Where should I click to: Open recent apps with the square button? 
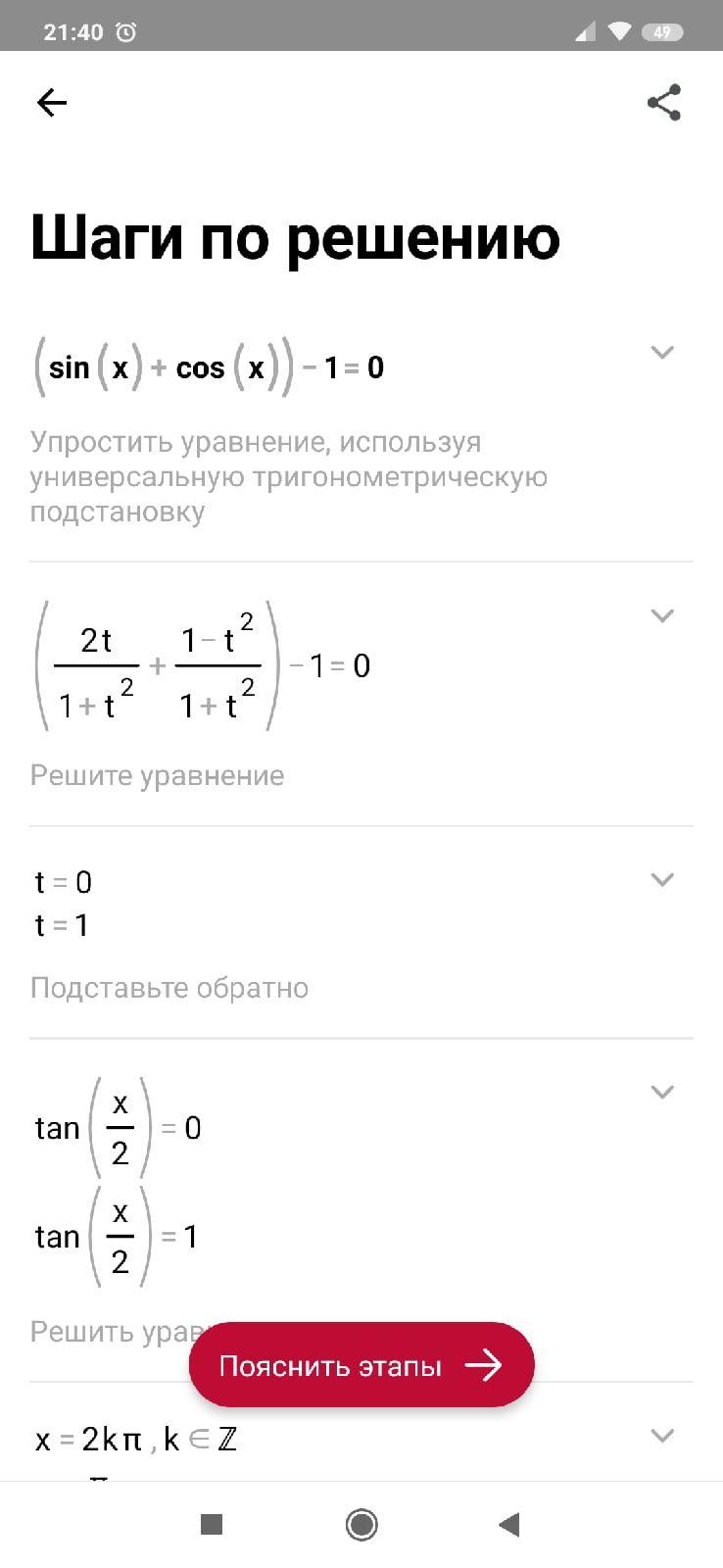click(x=212, y=1524)
